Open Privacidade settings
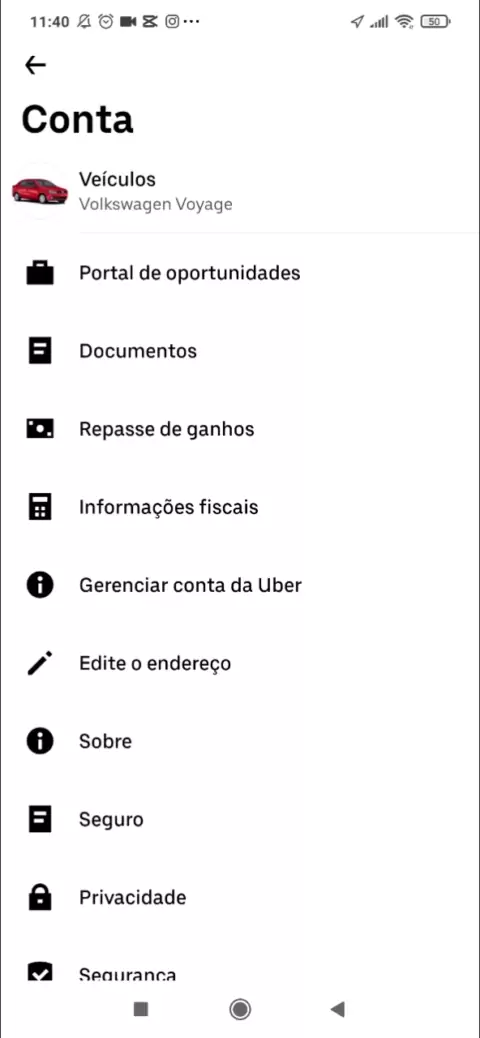Image resolution: width=480 pixels, height=1038 pixels. tap(240, 898)
